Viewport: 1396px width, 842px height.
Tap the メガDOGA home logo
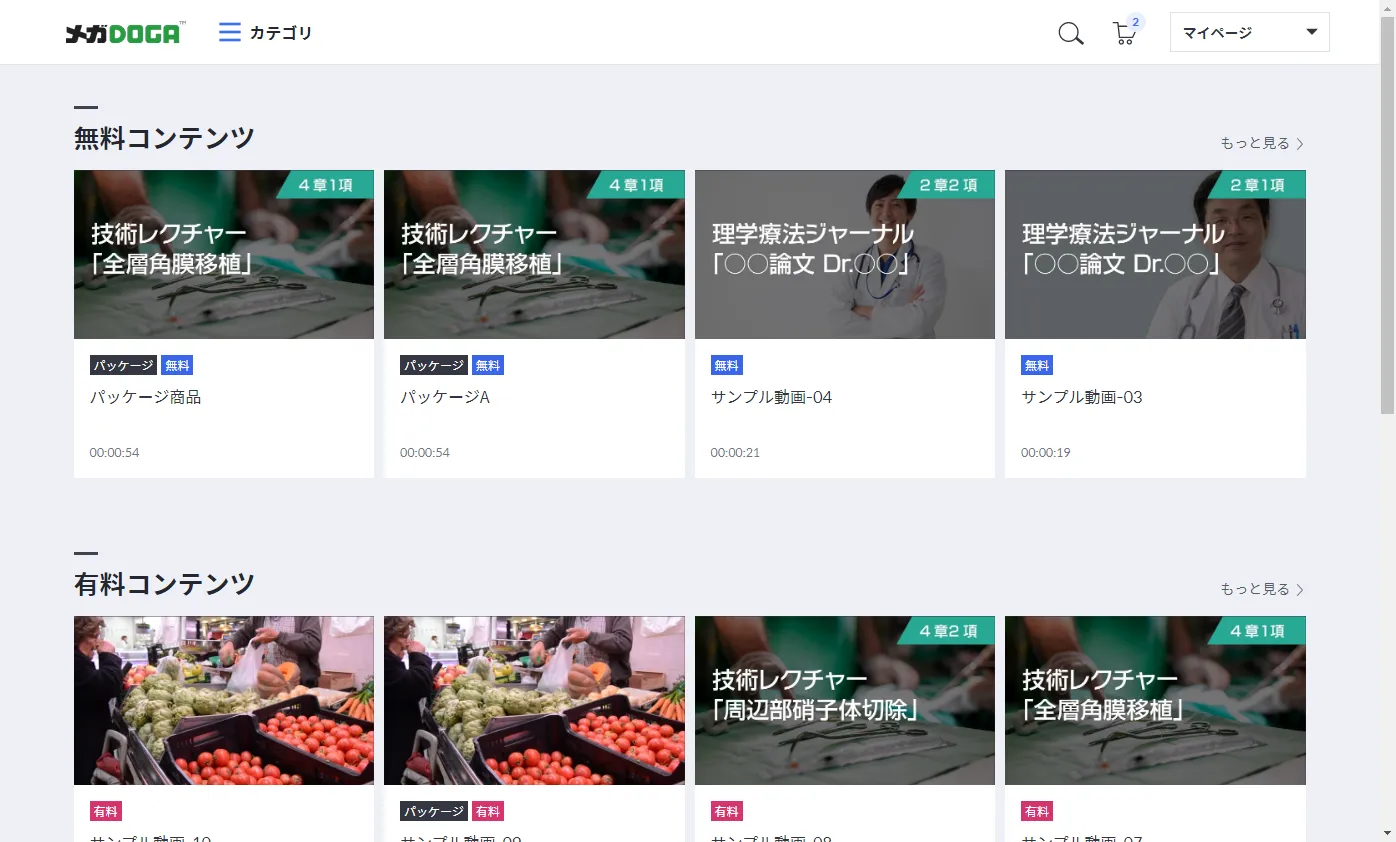pos(123,33)
